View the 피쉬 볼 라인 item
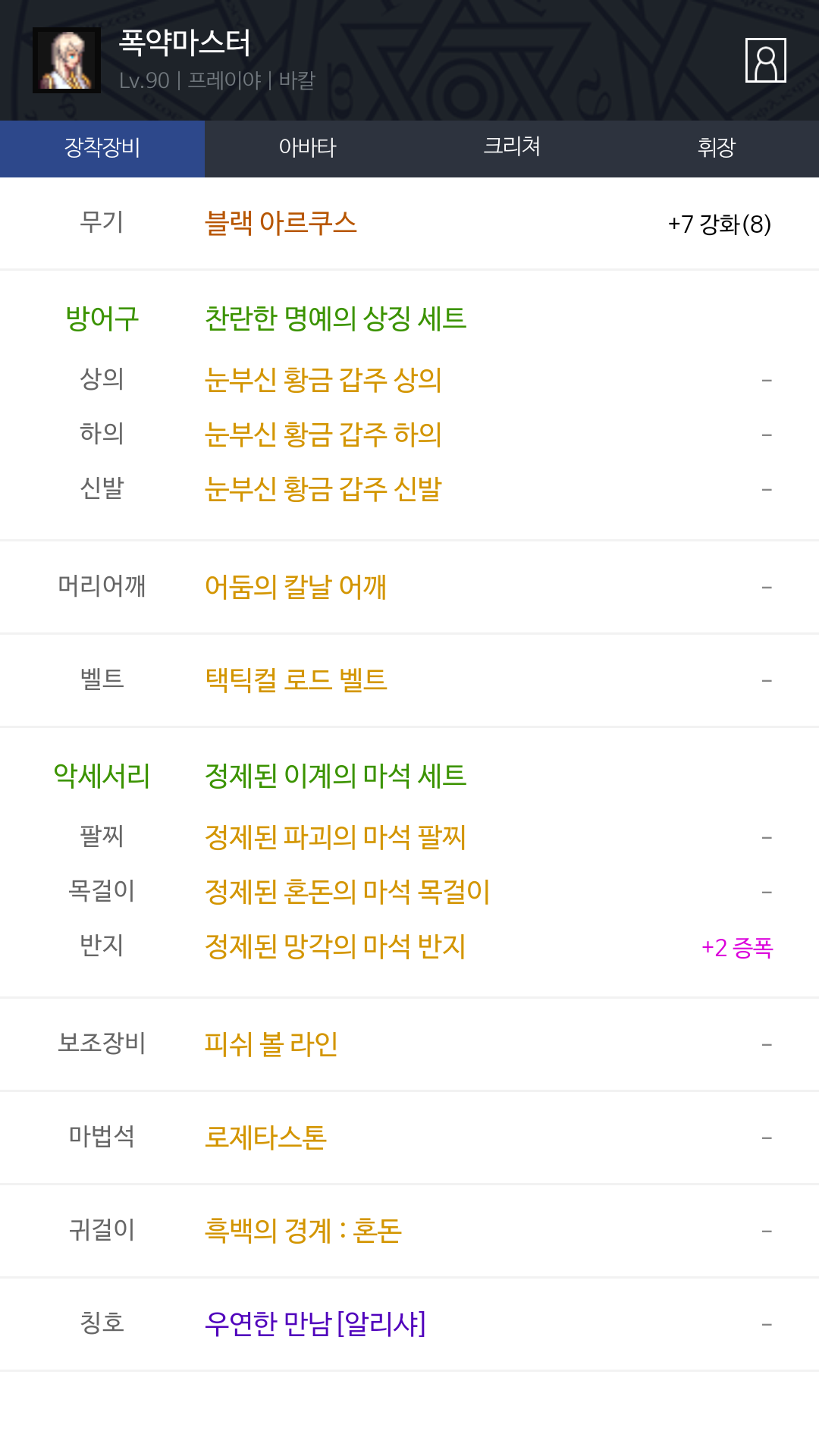 (271, 1044)
